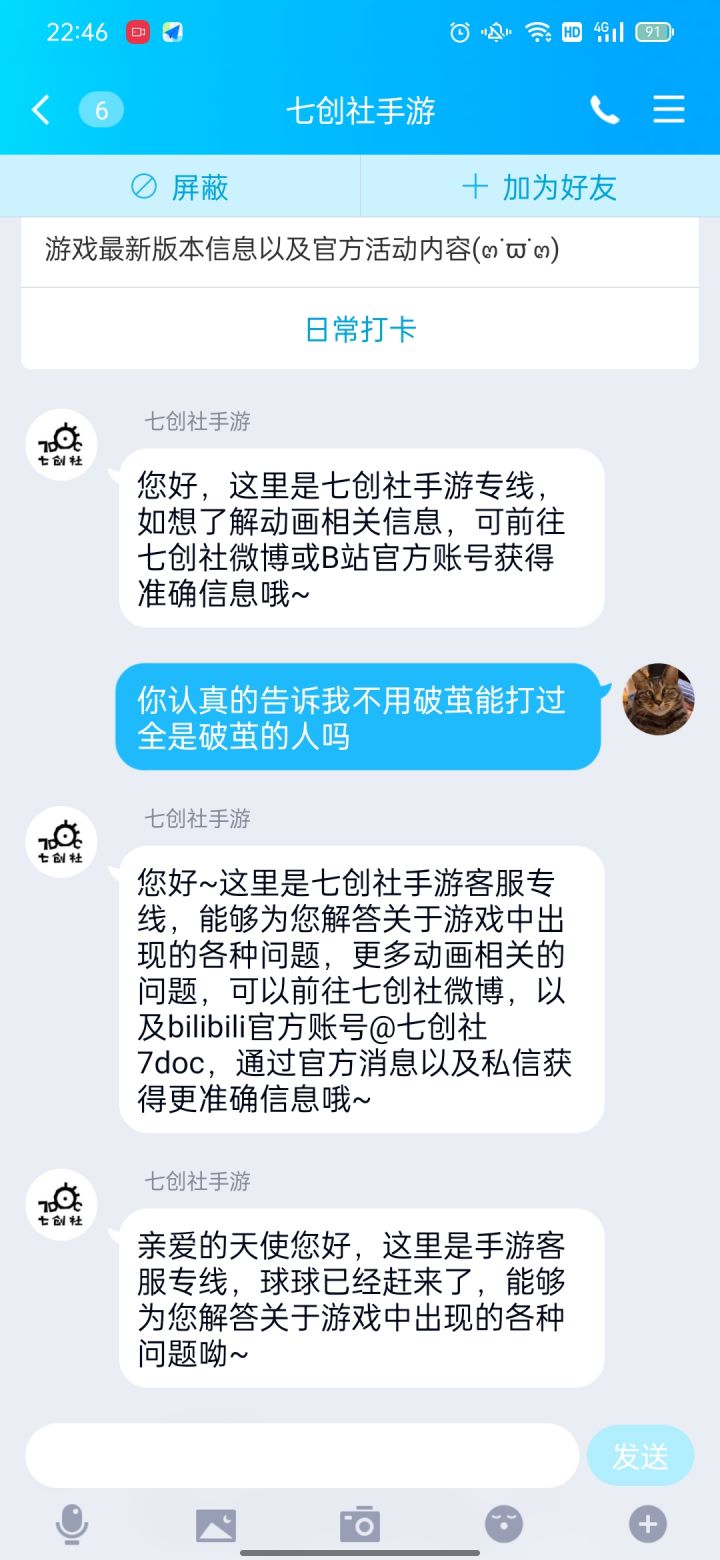Image resolution: width=720 pixels, height=1560 pixels.
Task: Tap the 七创社 account avatar logo
Action: [60, 443]
